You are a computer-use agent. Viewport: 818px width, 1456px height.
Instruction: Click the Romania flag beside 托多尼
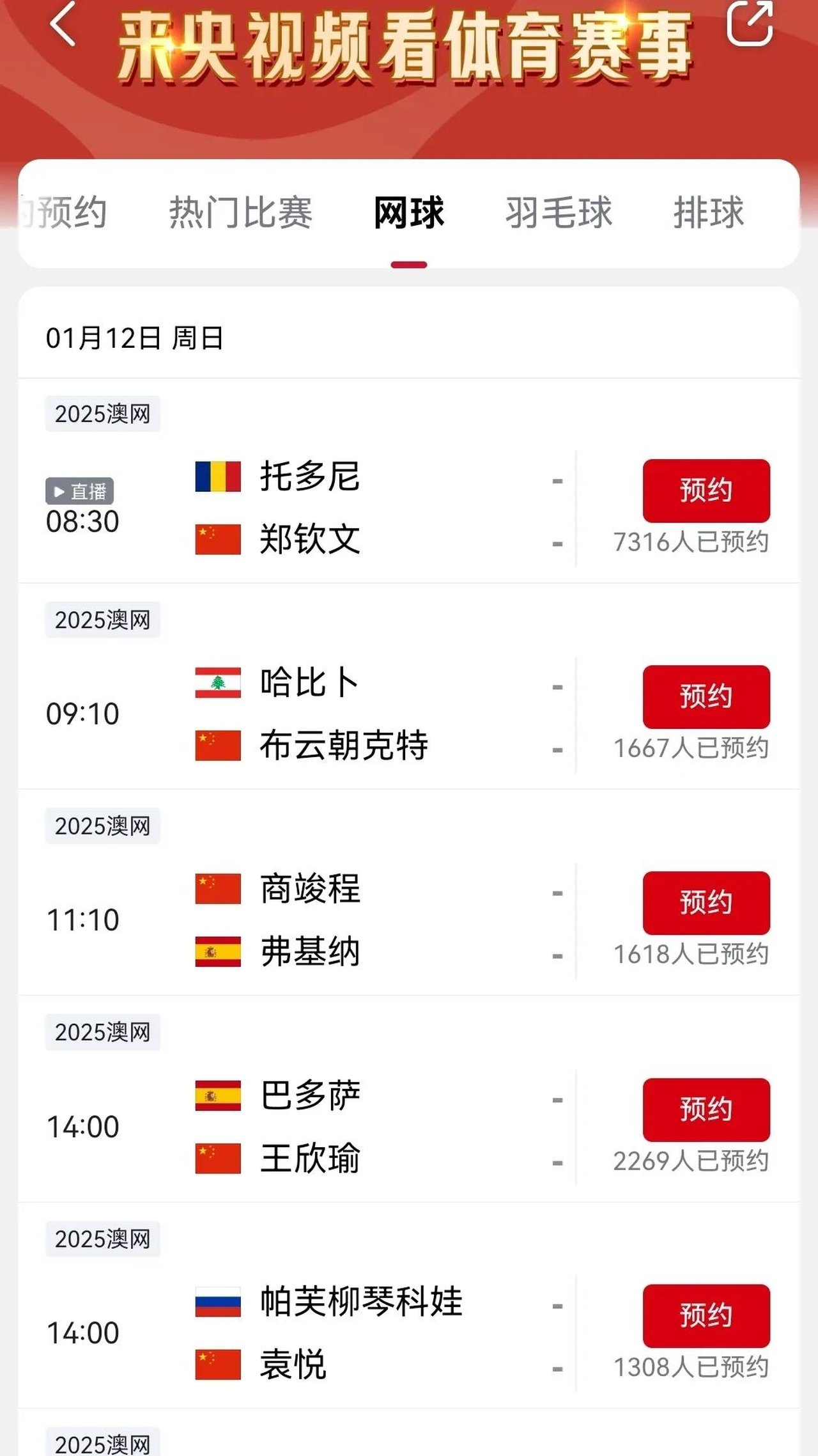click(217, 476)
